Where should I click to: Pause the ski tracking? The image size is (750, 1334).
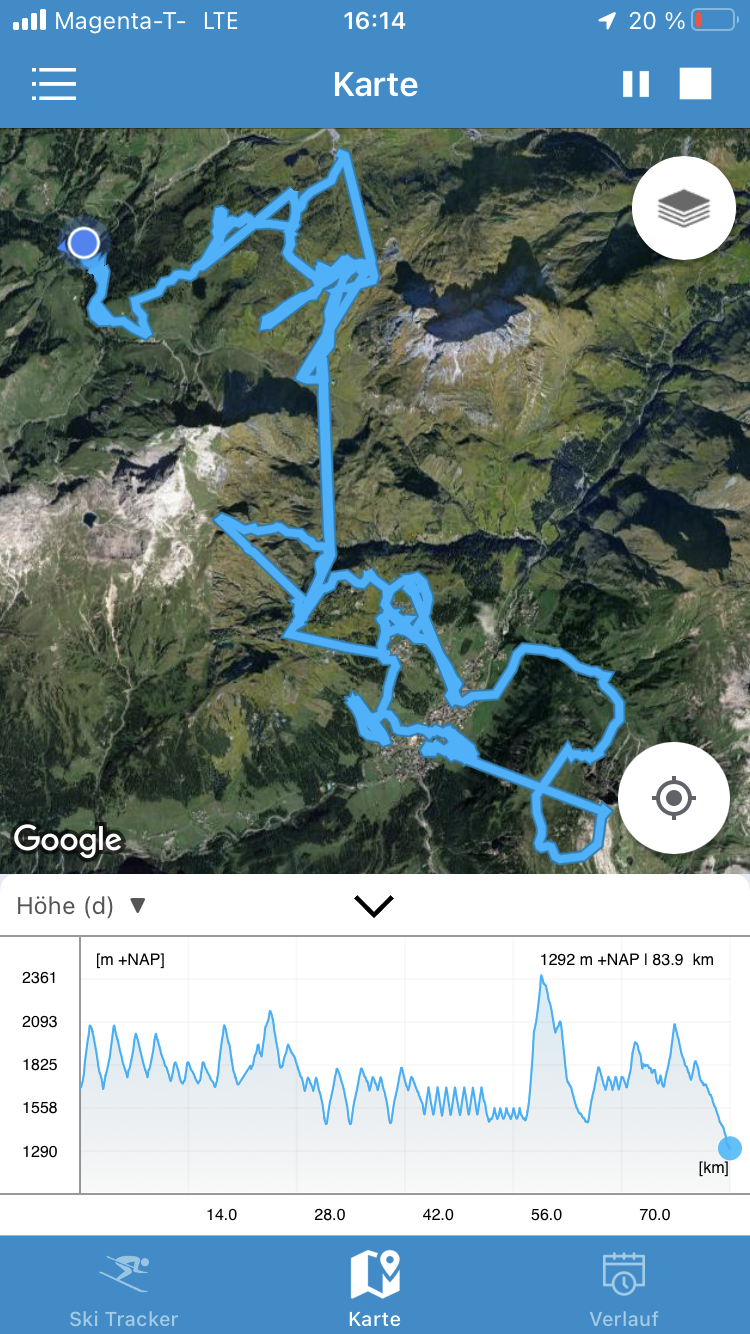click(x=636, y=84)
